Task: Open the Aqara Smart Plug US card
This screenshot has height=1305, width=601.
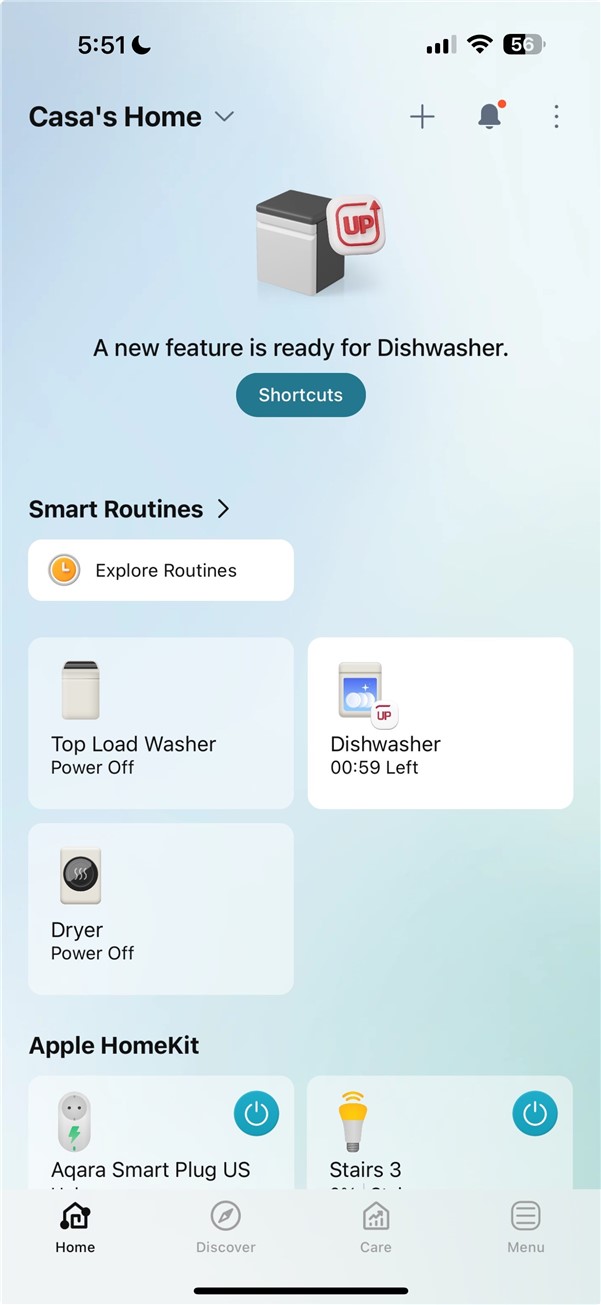Action: click(x=140, y=1150)
